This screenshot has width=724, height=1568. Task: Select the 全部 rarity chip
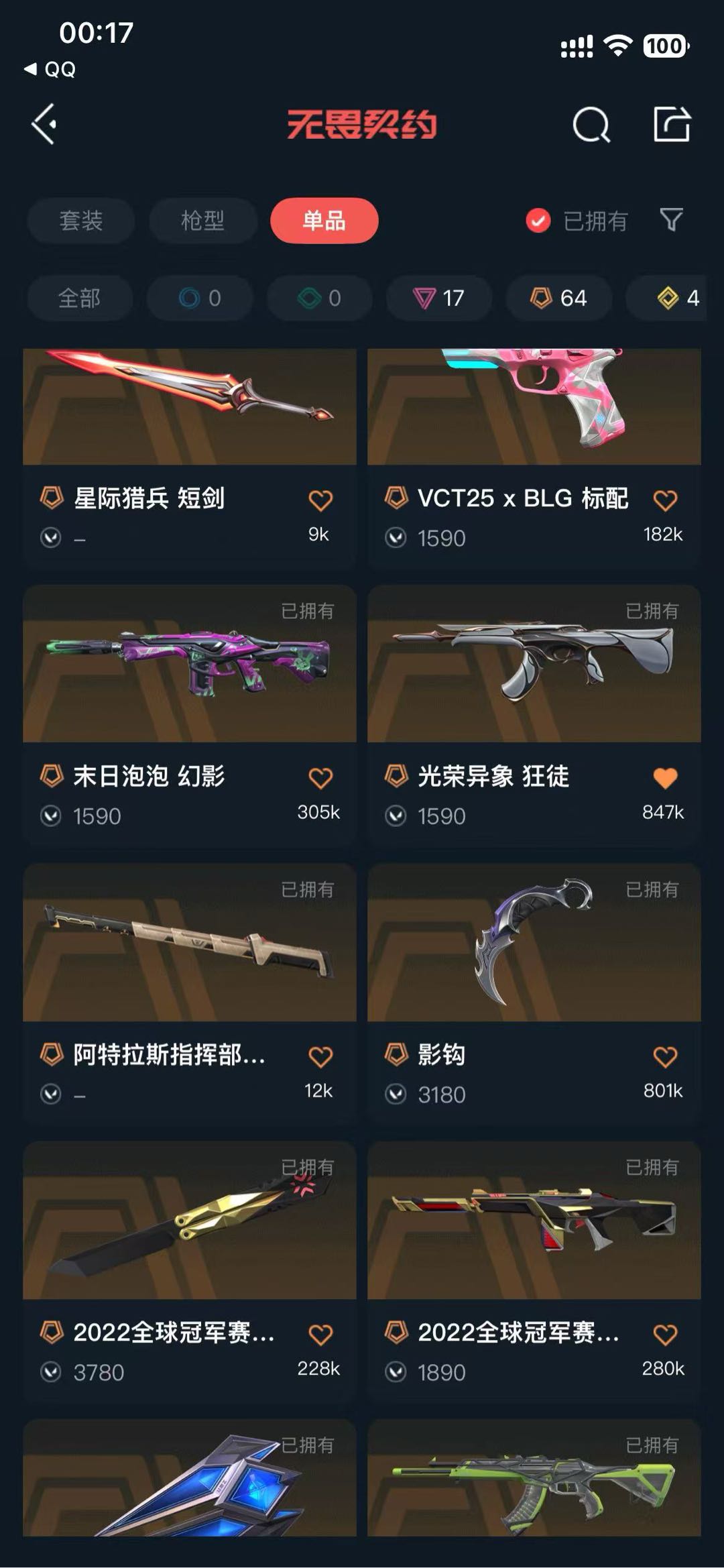click(79, 298)
